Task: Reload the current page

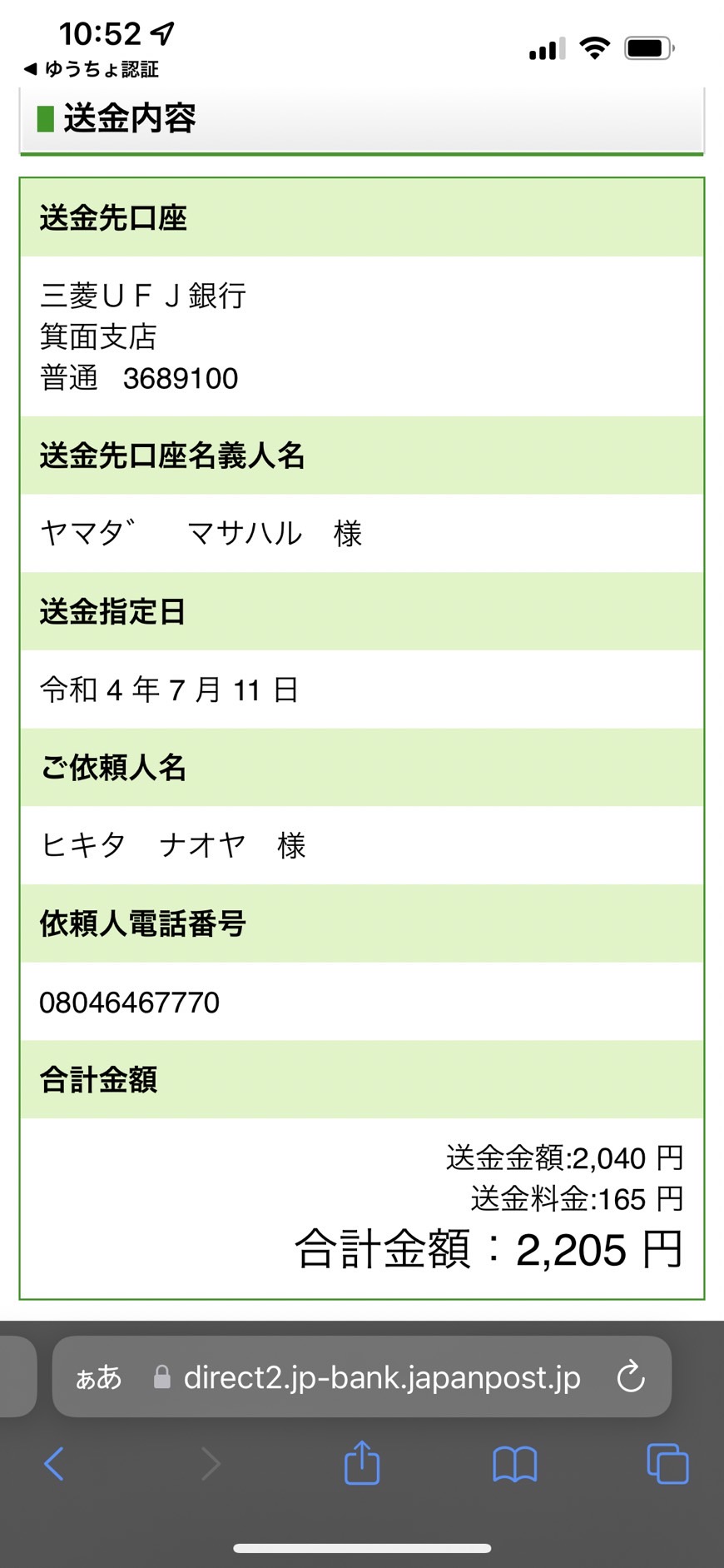Action: click(631, 1376)
